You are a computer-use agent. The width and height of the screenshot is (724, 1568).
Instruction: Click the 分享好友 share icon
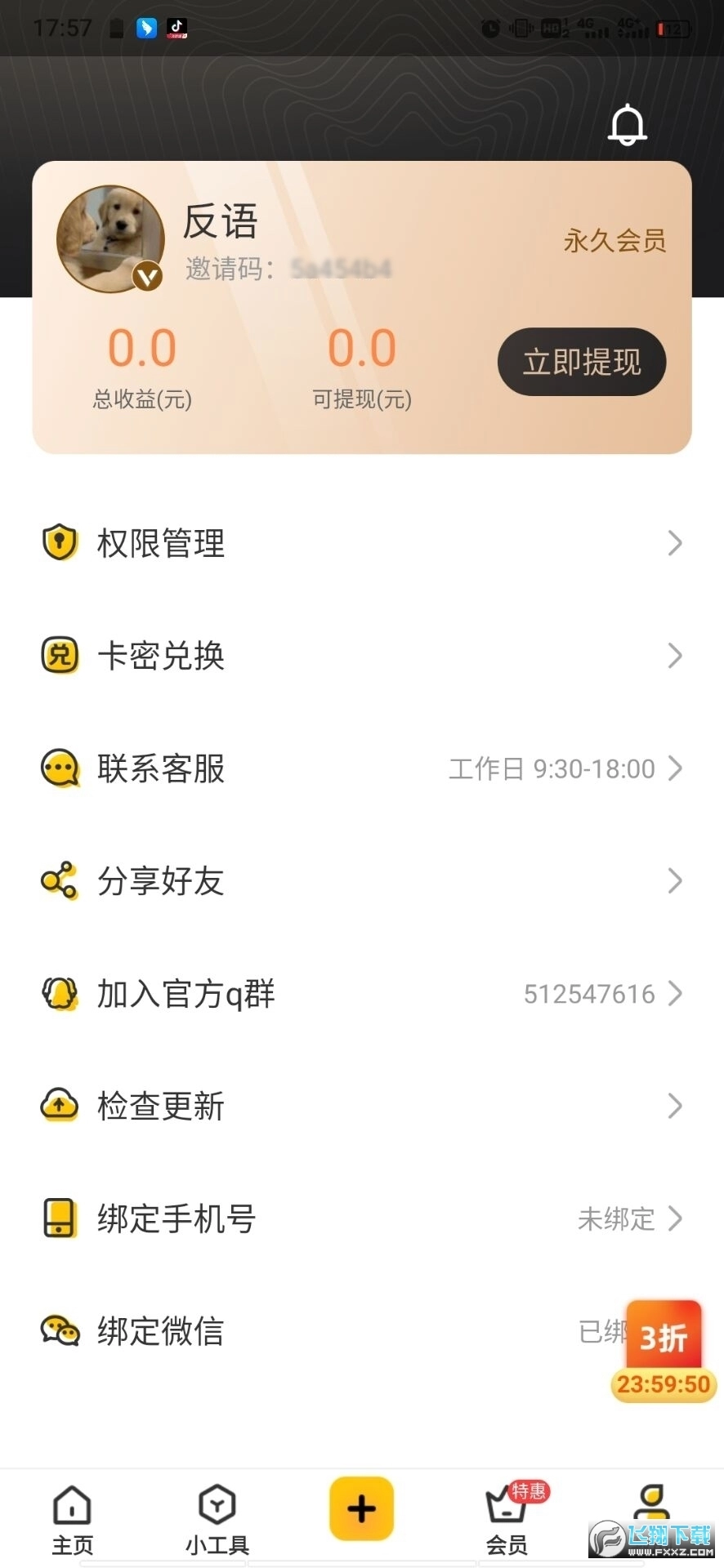pyautogui.click(x=59, y=880)
